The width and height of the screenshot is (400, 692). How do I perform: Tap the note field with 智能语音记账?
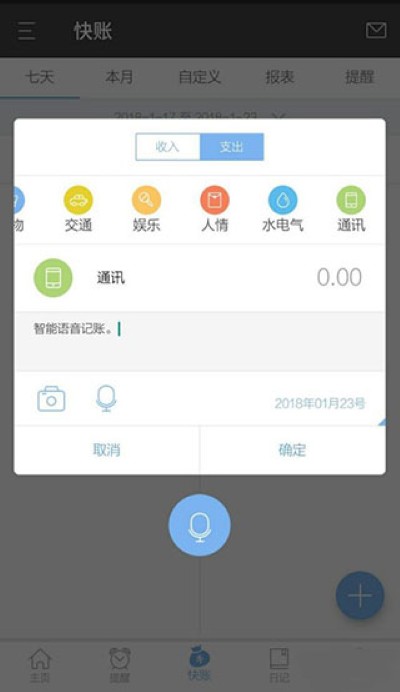(200, 342)
